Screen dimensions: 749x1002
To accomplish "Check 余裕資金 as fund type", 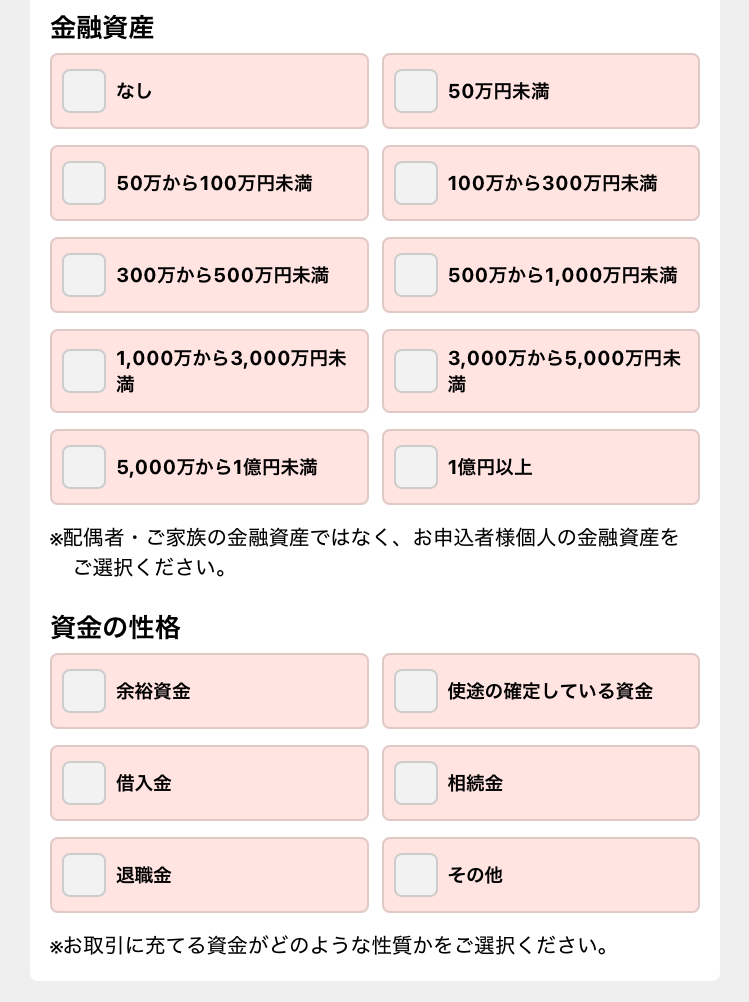I will pyautogui.click(x=84, y=691).
